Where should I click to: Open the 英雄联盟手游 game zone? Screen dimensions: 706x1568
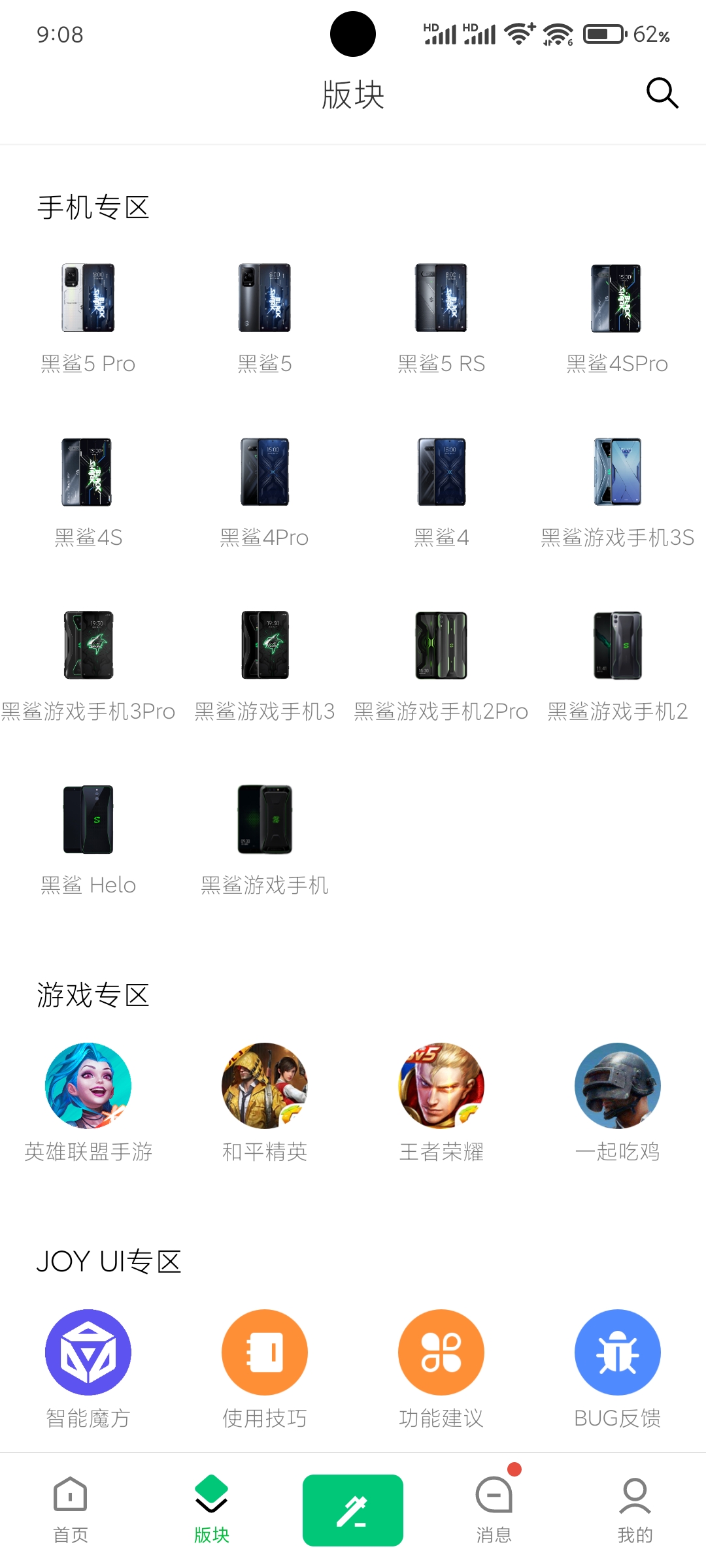coord(88,1103)
